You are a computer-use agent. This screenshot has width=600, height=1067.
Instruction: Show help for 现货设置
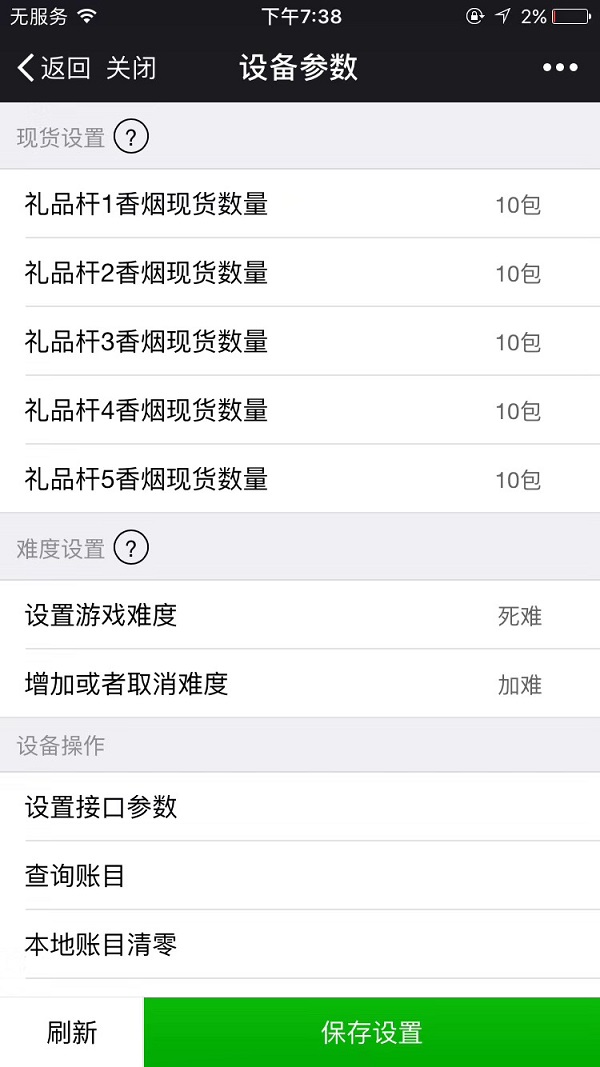131,138
